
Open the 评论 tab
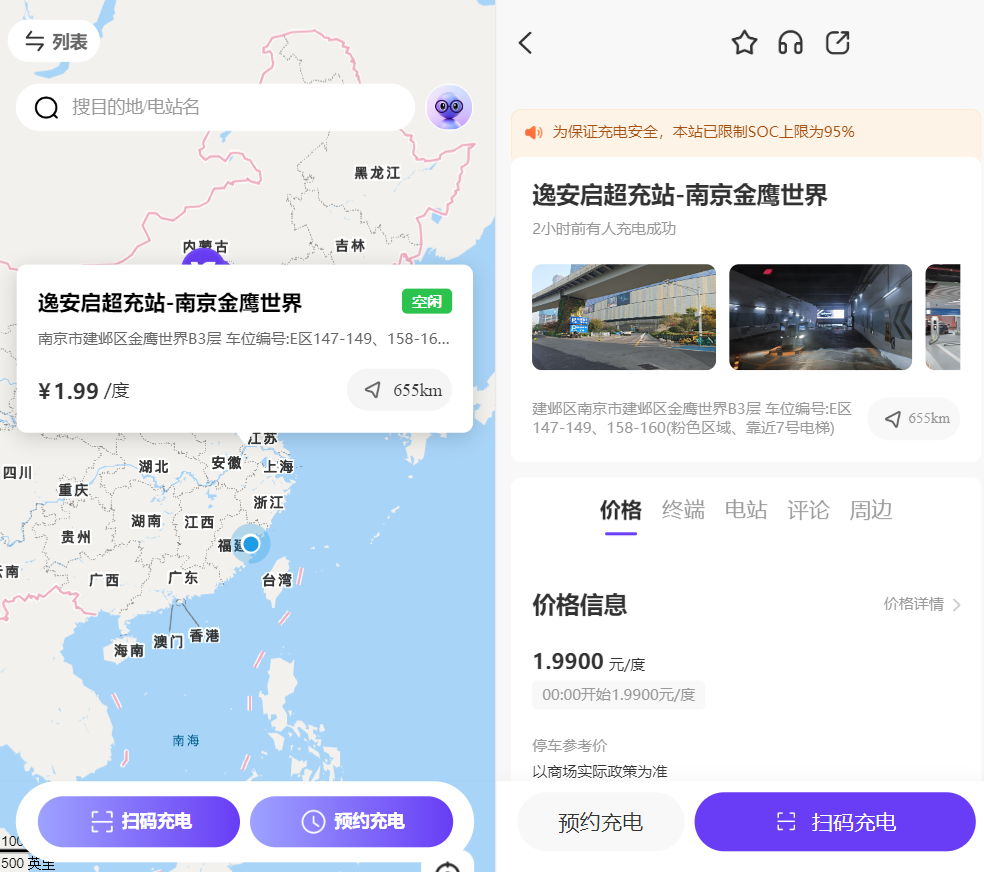[808, 510]
